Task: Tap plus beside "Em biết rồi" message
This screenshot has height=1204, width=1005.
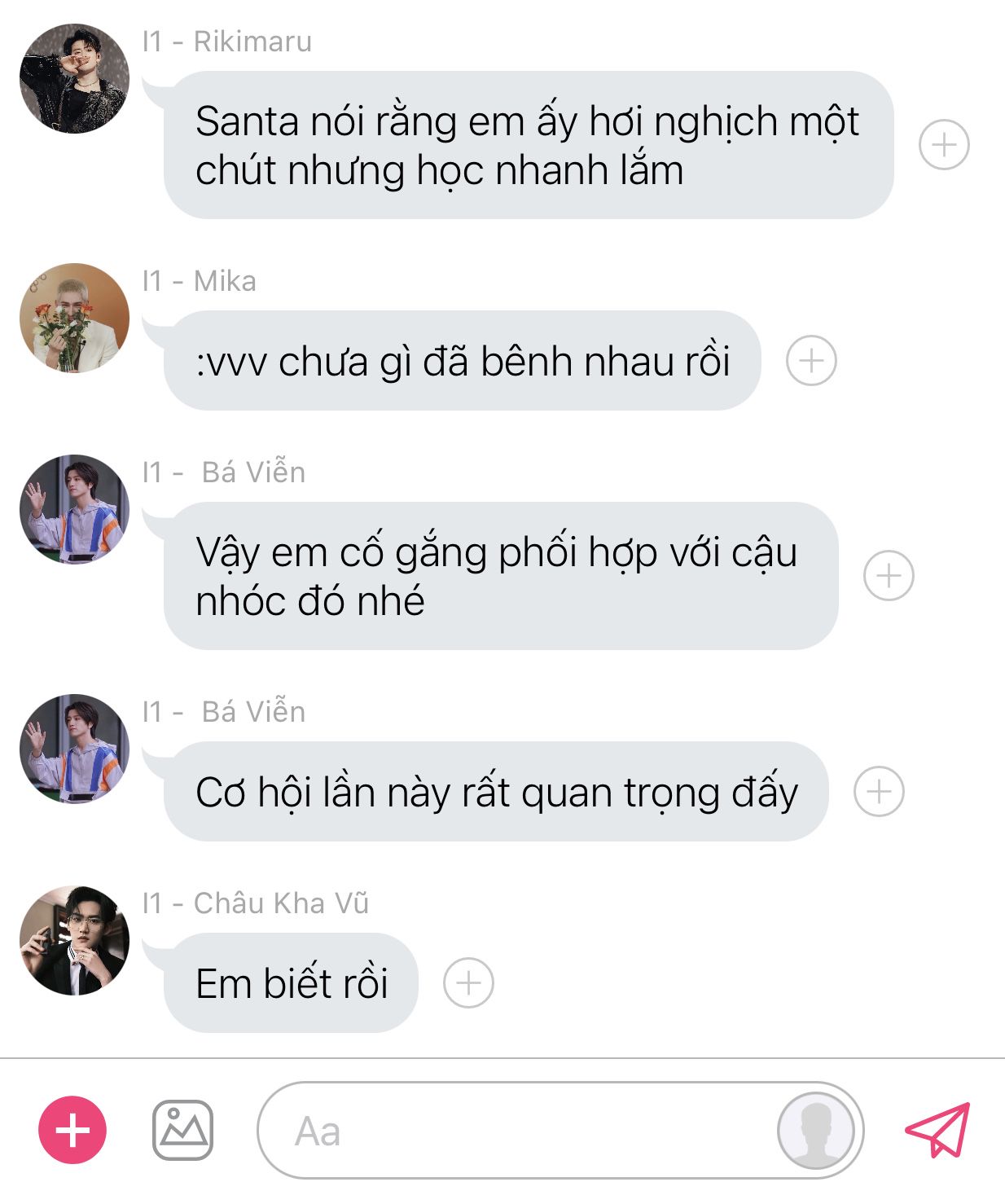Action: click(468, 982)
